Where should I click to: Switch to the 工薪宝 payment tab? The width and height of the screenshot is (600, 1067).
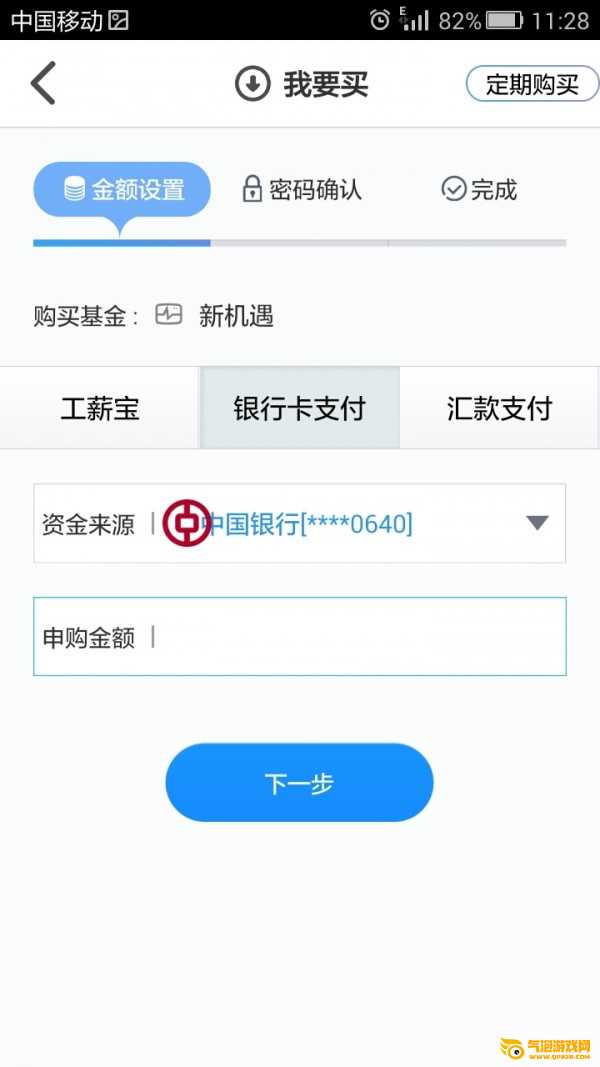[x=100, y=408]
